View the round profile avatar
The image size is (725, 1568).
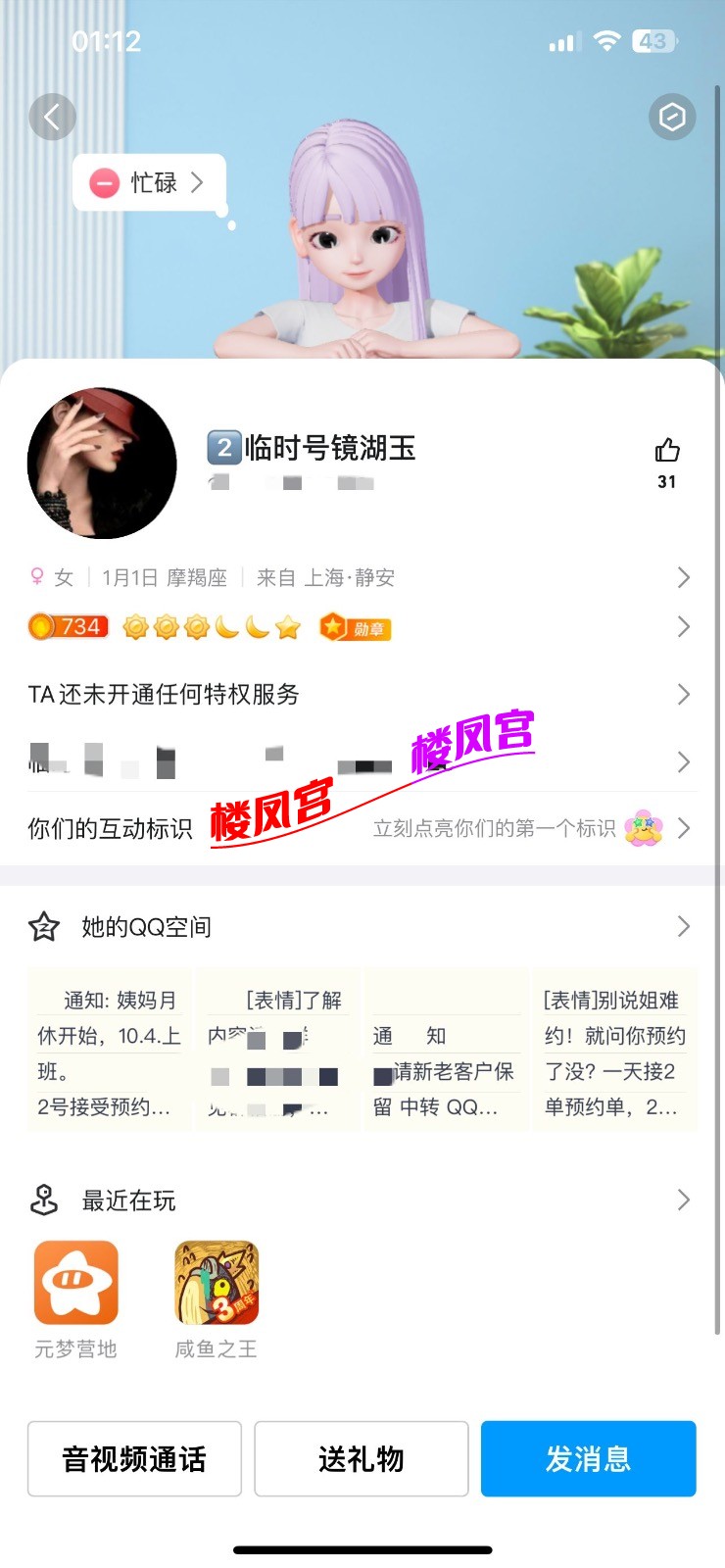point(102,463)
